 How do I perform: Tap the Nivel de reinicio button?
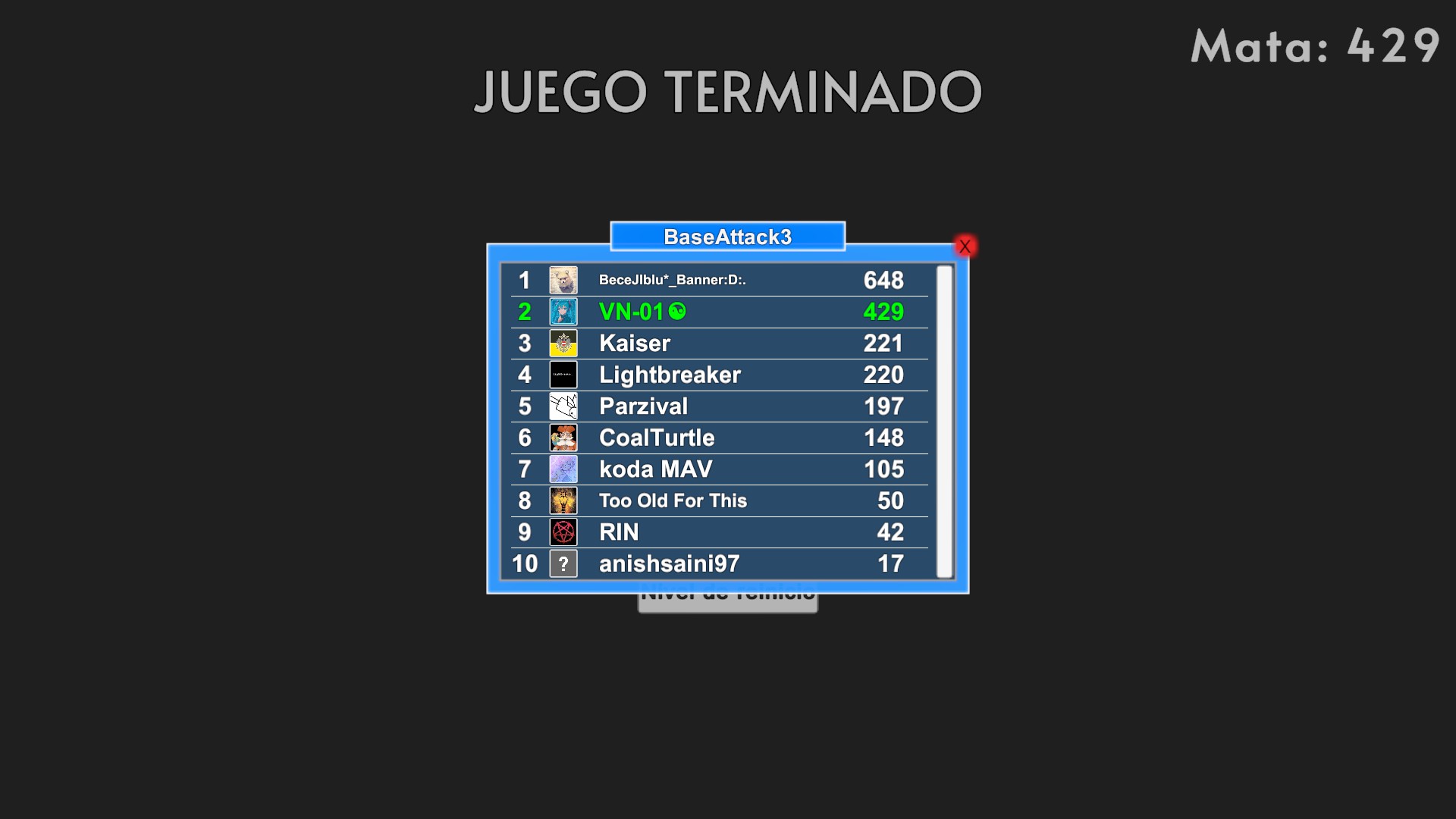pyautogui.click(x=726, y=603)
